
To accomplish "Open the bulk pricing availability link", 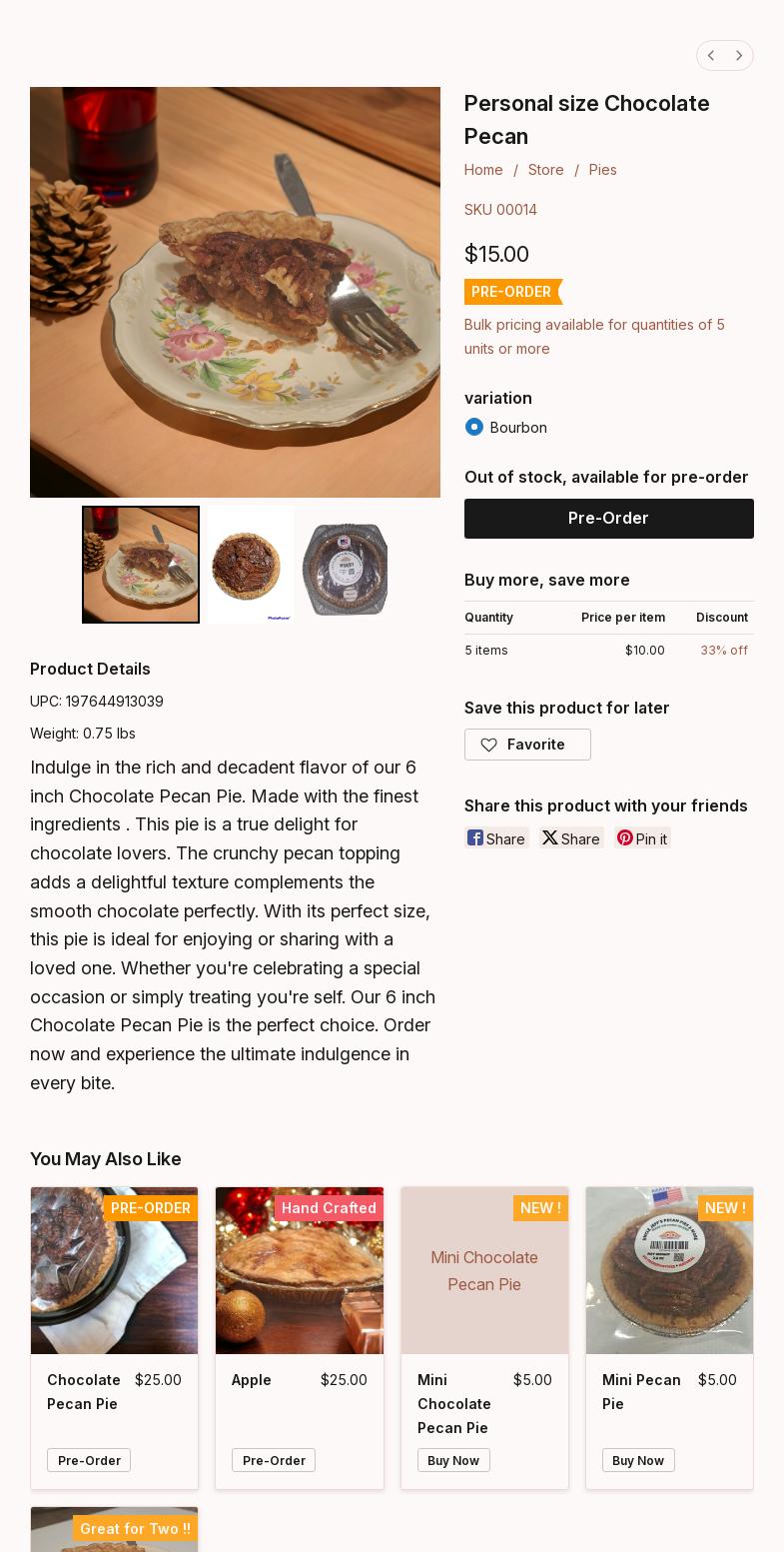I will point(594,336).
